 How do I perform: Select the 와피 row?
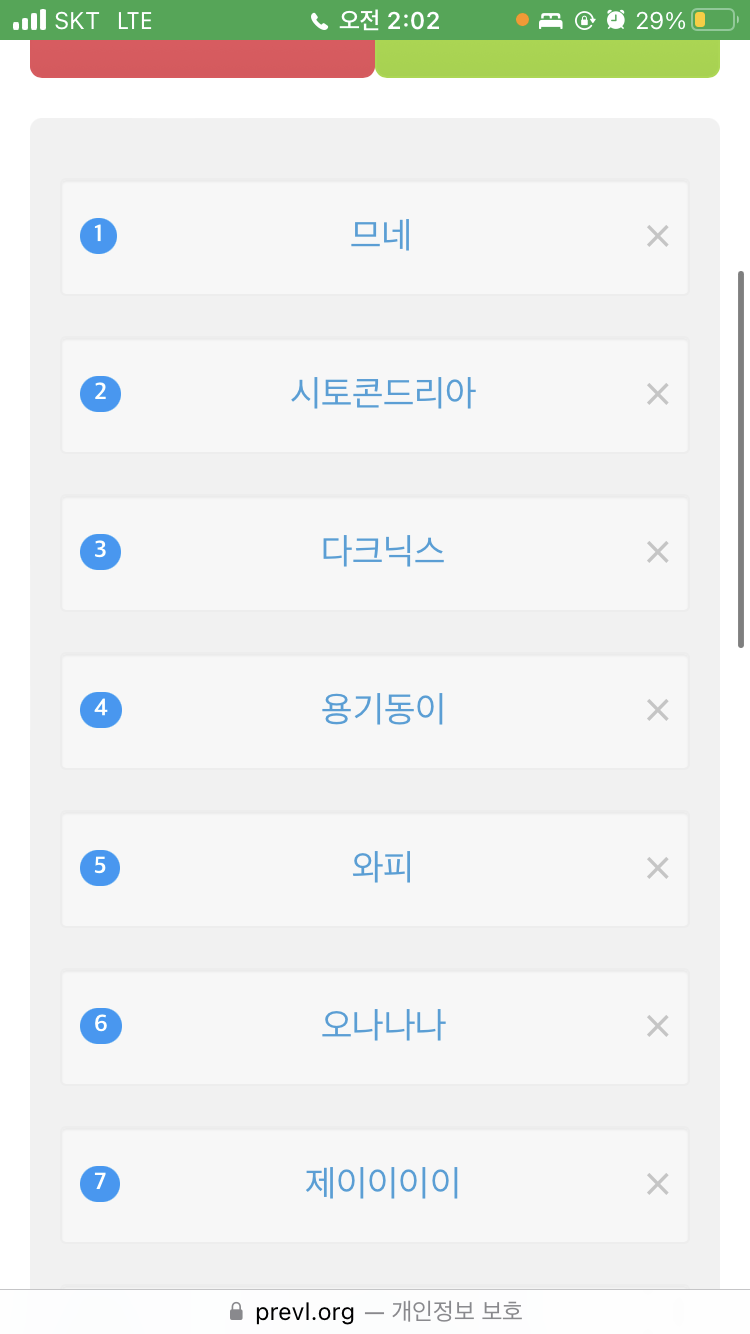[381, 869]
